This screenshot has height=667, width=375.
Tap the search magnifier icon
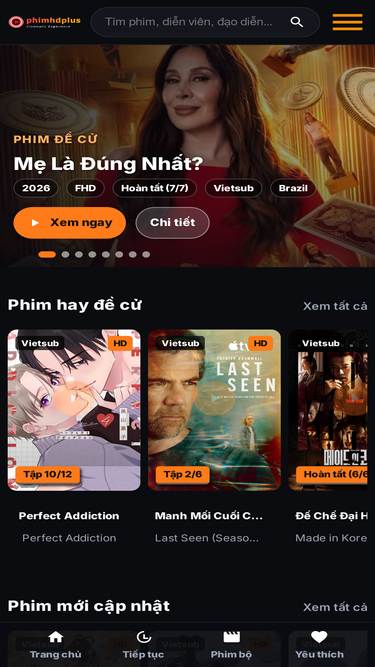click(x=296, y=22)
